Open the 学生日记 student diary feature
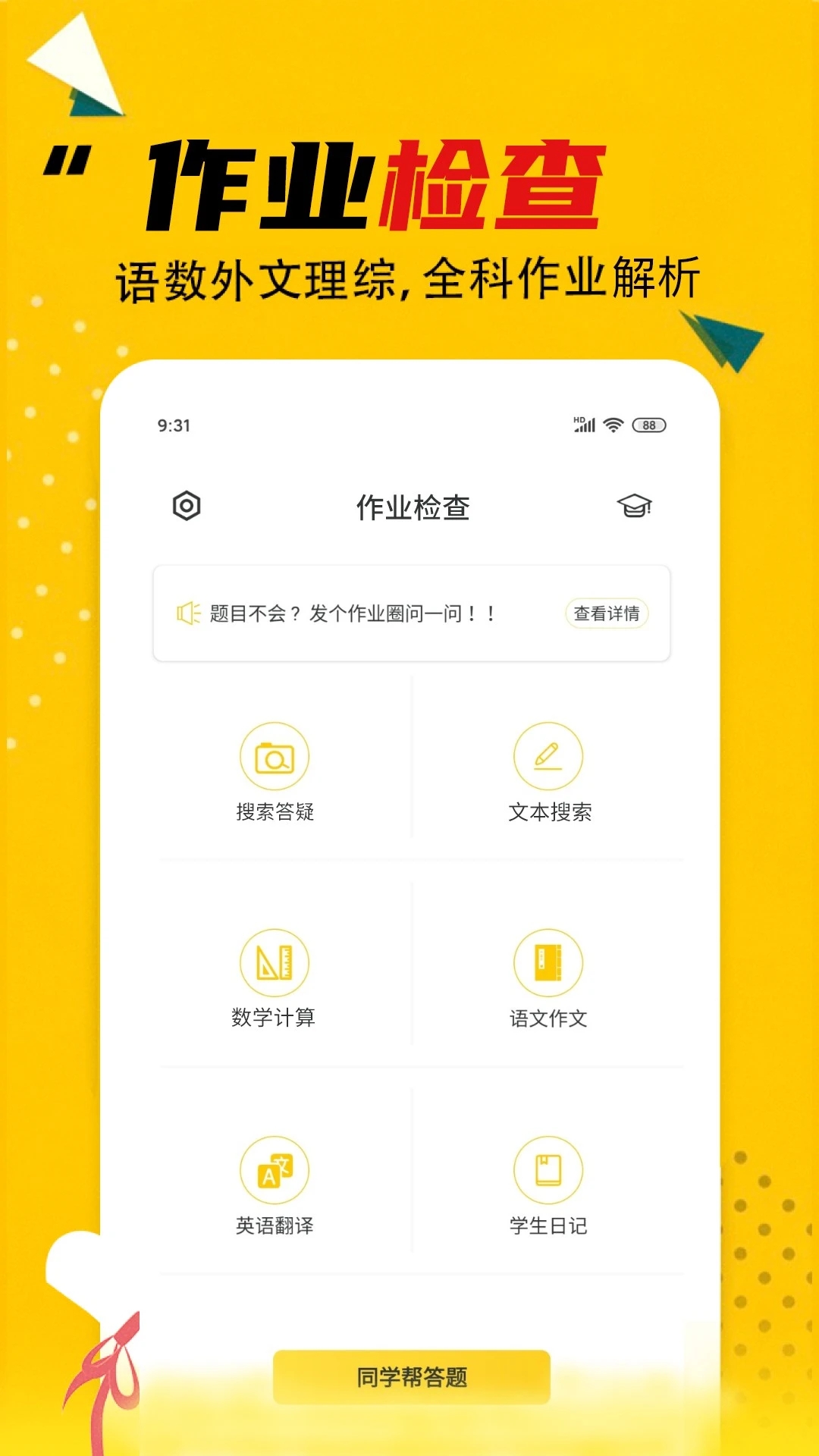This screenshot has width=819, height=1456. [548, 1172]
